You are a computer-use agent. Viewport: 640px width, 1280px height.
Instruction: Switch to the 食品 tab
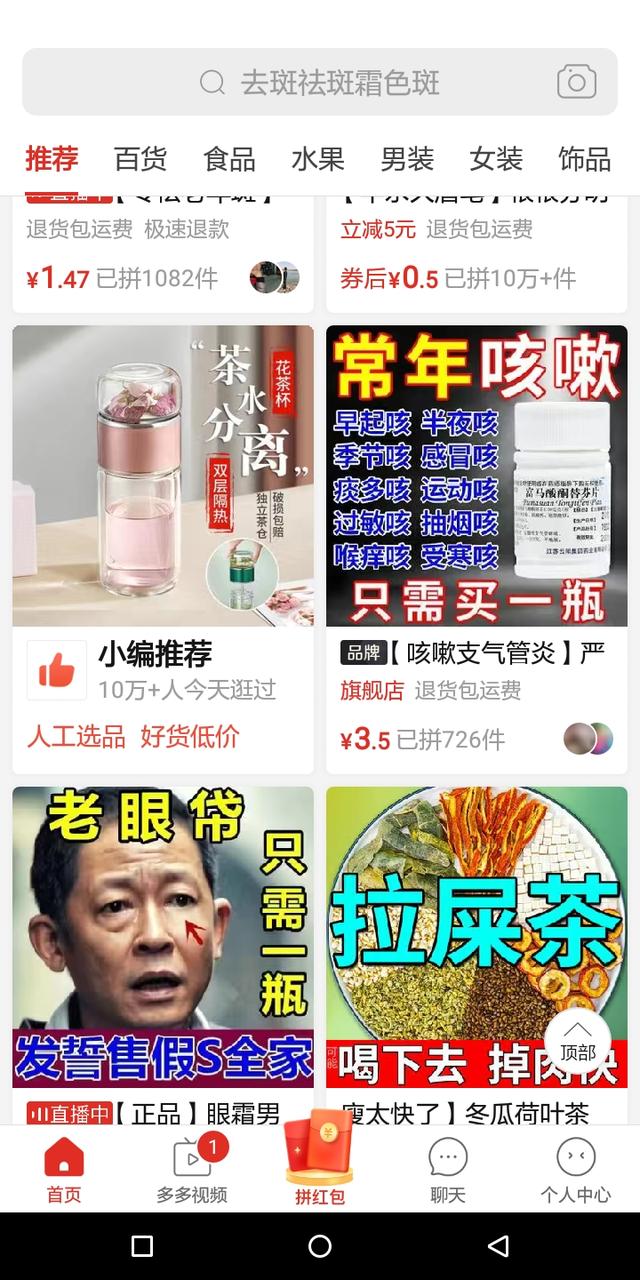229,158
